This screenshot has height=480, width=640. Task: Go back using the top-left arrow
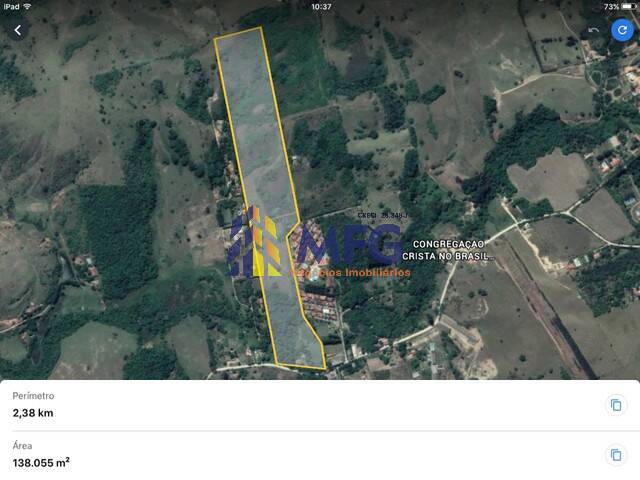coord(18,31)
